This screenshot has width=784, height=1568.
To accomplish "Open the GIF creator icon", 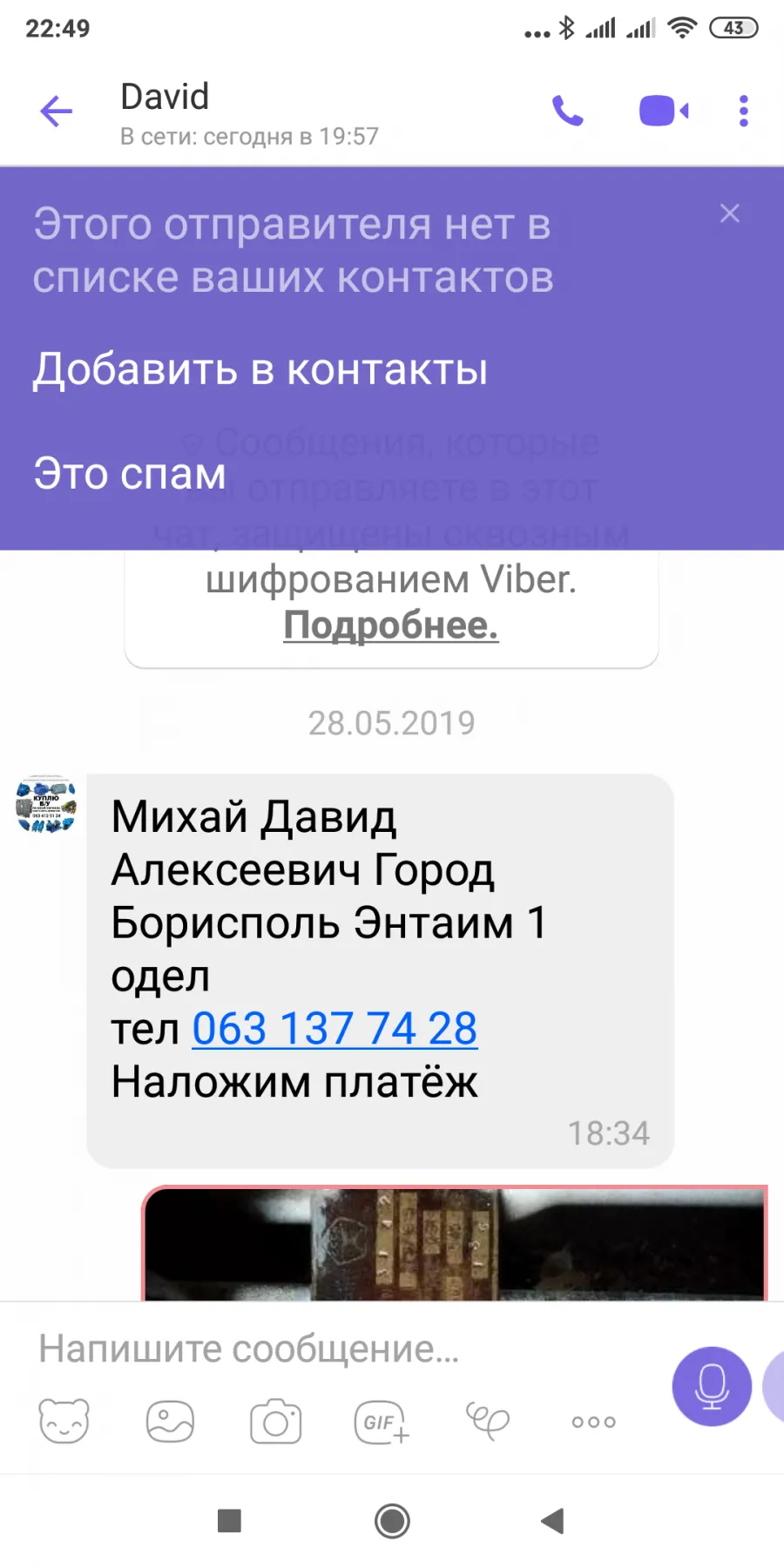I will (x=382, y=1422).
